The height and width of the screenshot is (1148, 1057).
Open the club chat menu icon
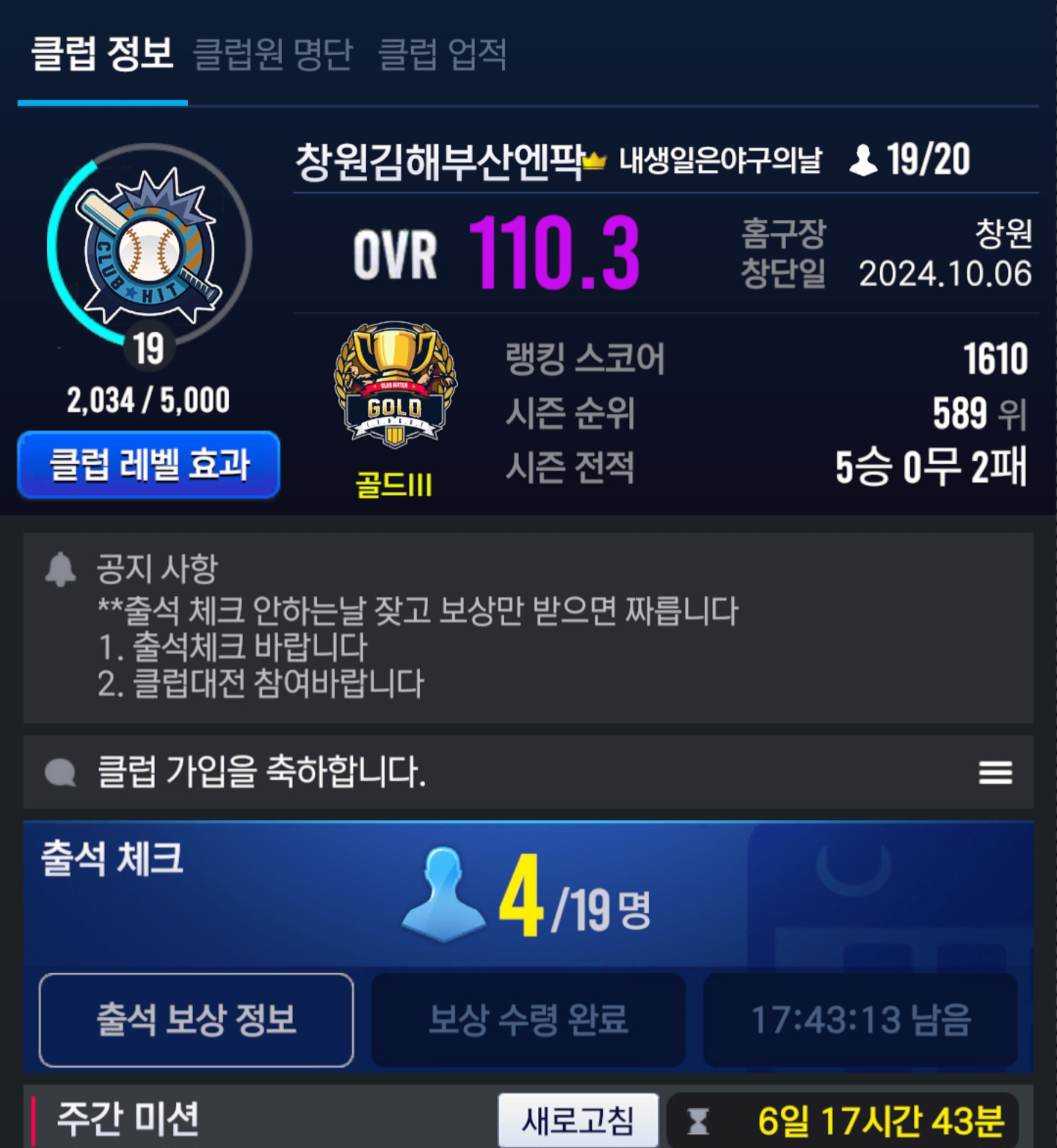click(x=995, y=772)
